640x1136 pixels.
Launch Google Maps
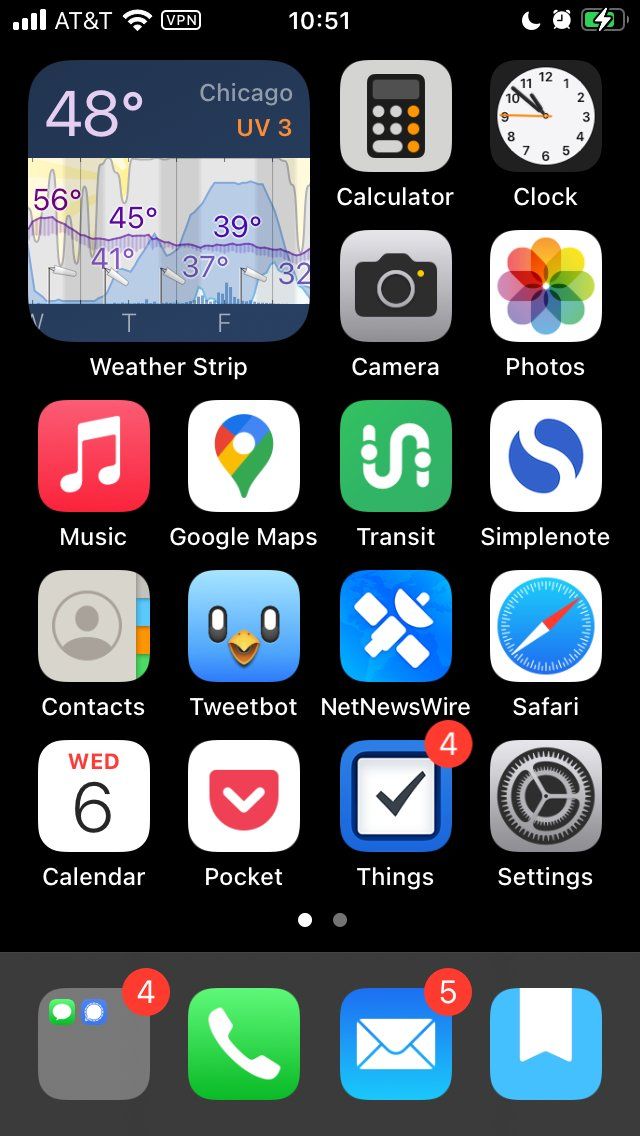[x=244, y=456]
